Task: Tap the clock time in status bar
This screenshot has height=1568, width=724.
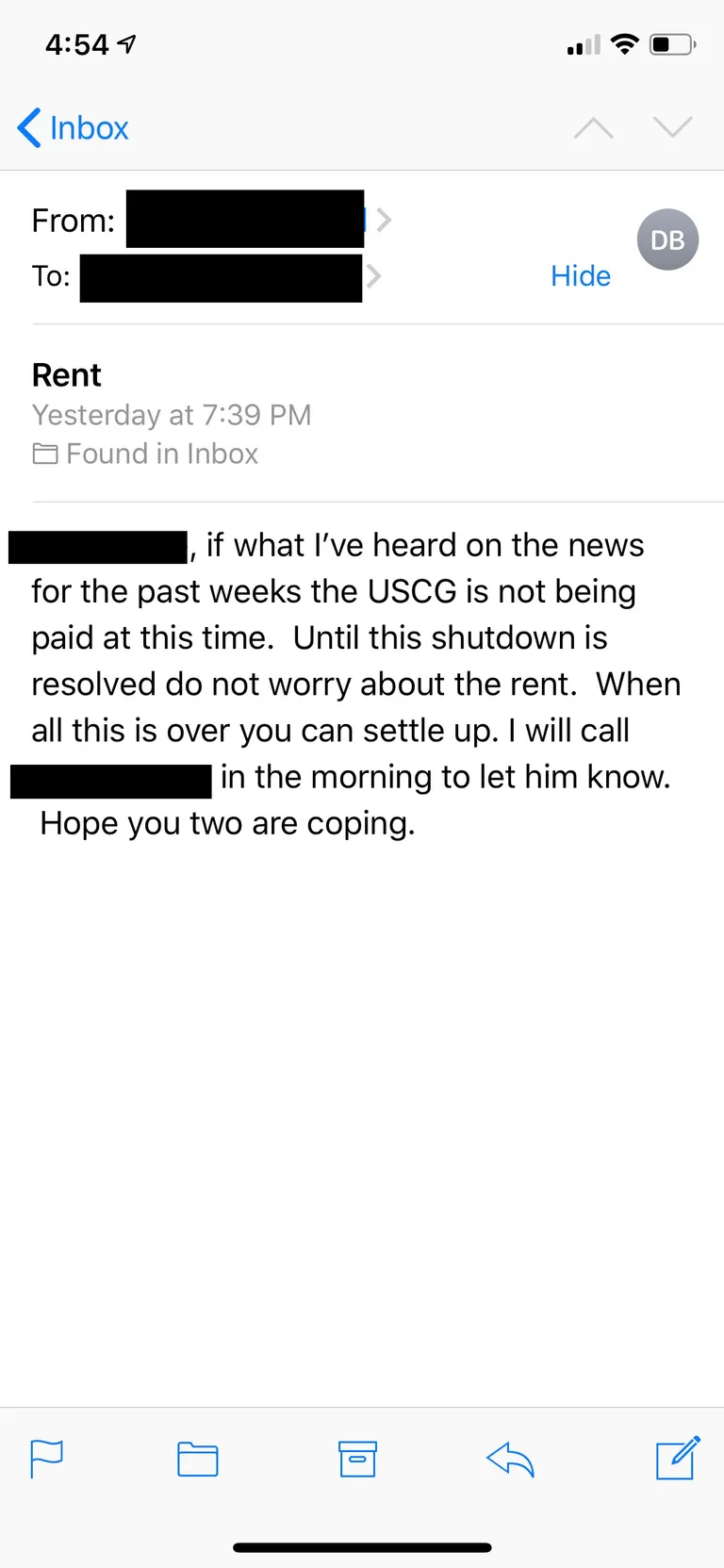Action: [77, 43]
